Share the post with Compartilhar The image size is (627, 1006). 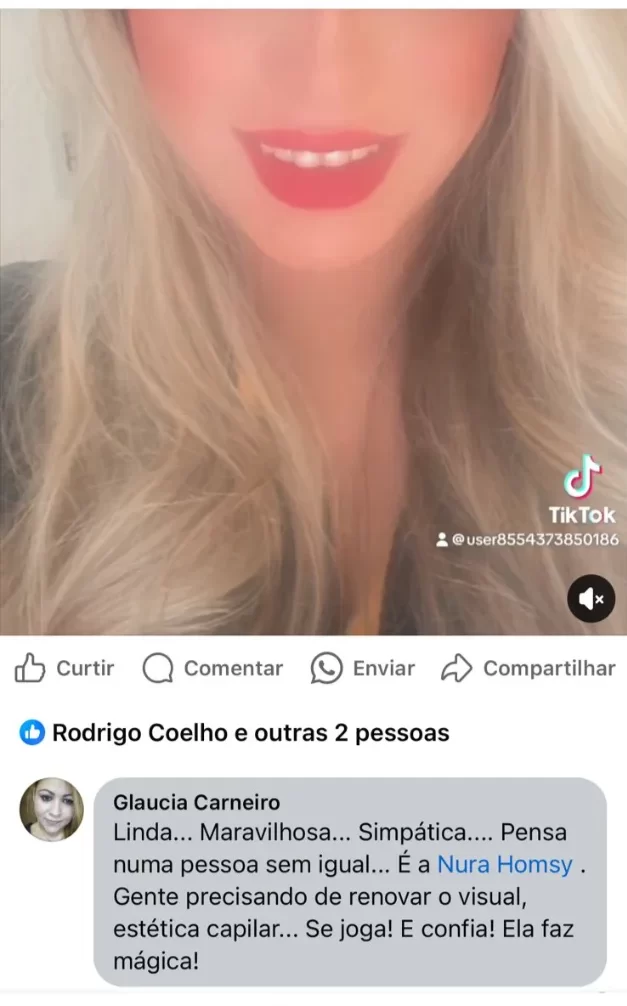point(528,668)
